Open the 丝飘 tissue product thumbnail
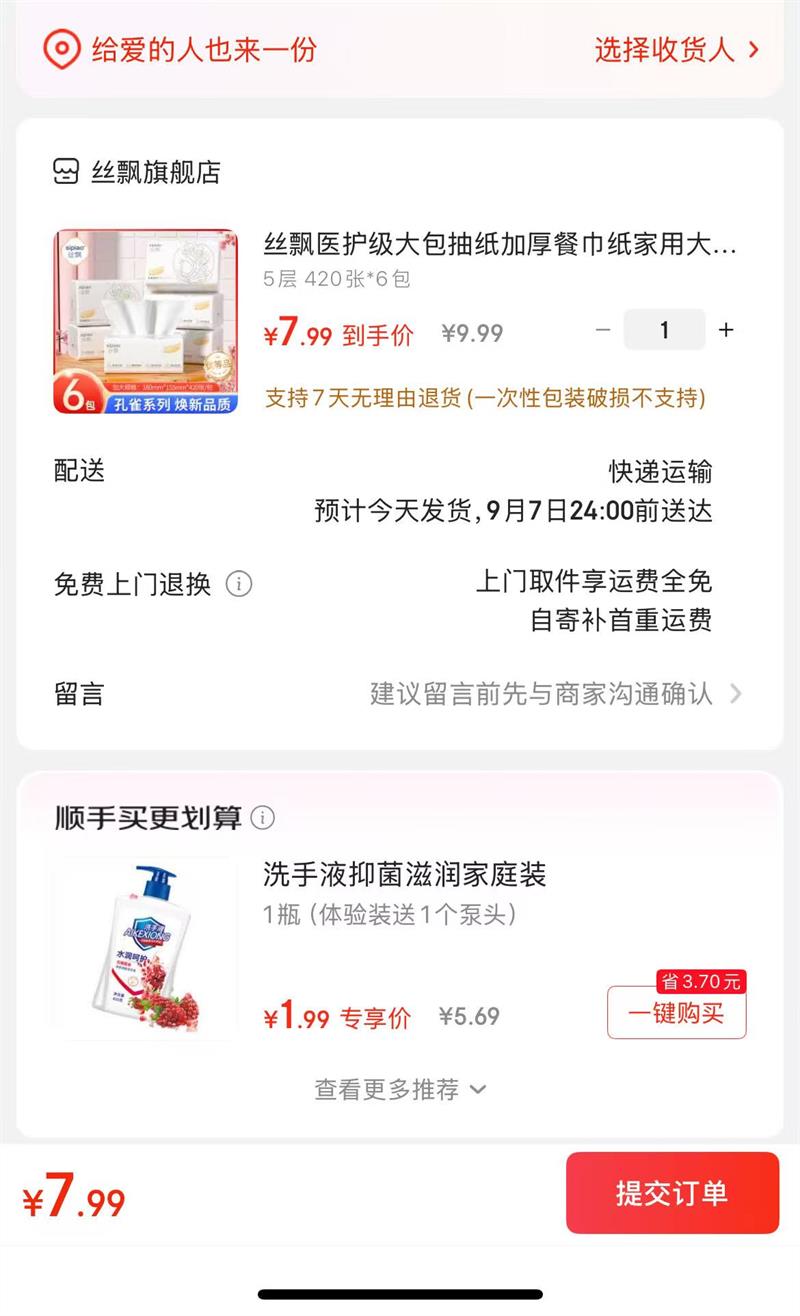 146,322
